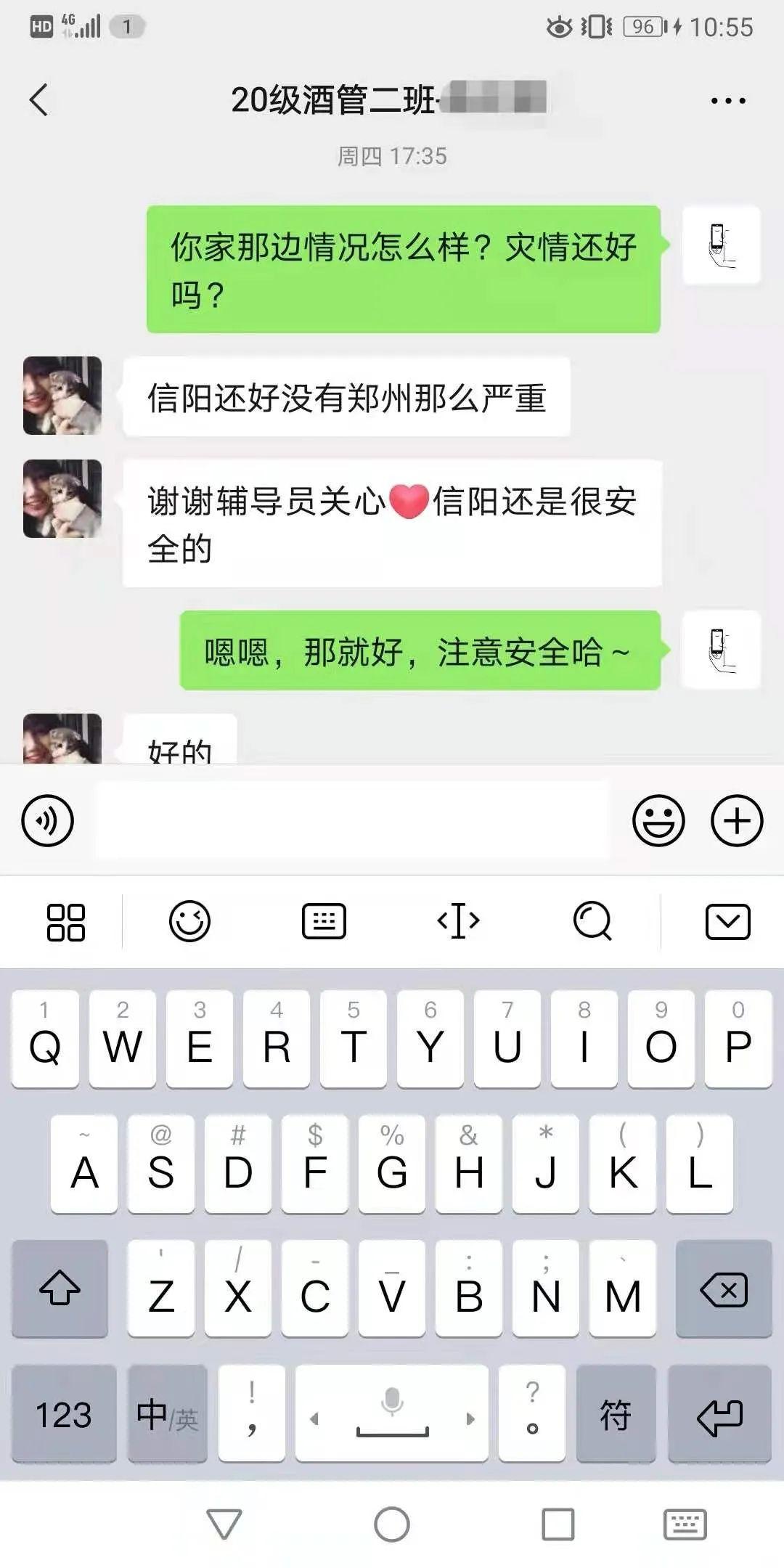Open the cursor movement tool

tap(458, 922)
